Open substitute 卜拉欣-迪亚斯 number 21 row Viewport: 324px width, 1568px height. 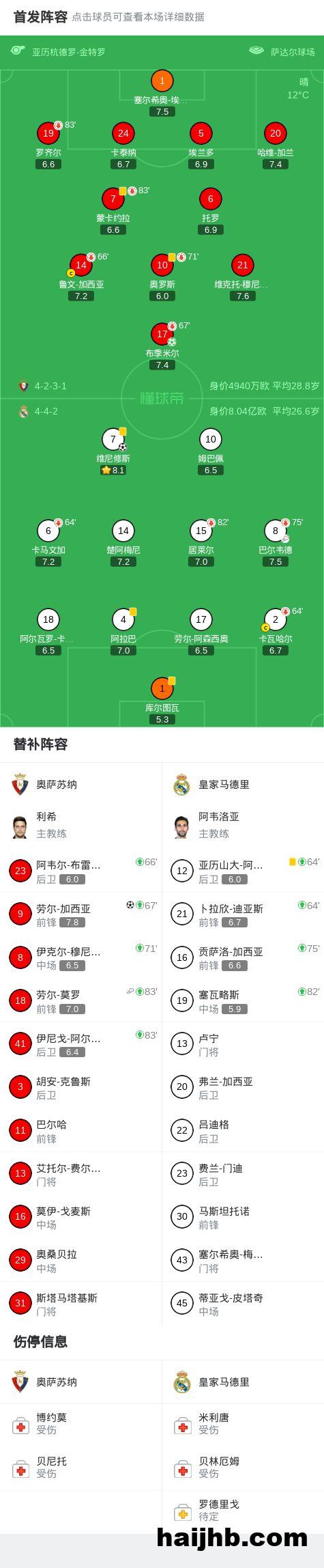[x=244, y=914]
